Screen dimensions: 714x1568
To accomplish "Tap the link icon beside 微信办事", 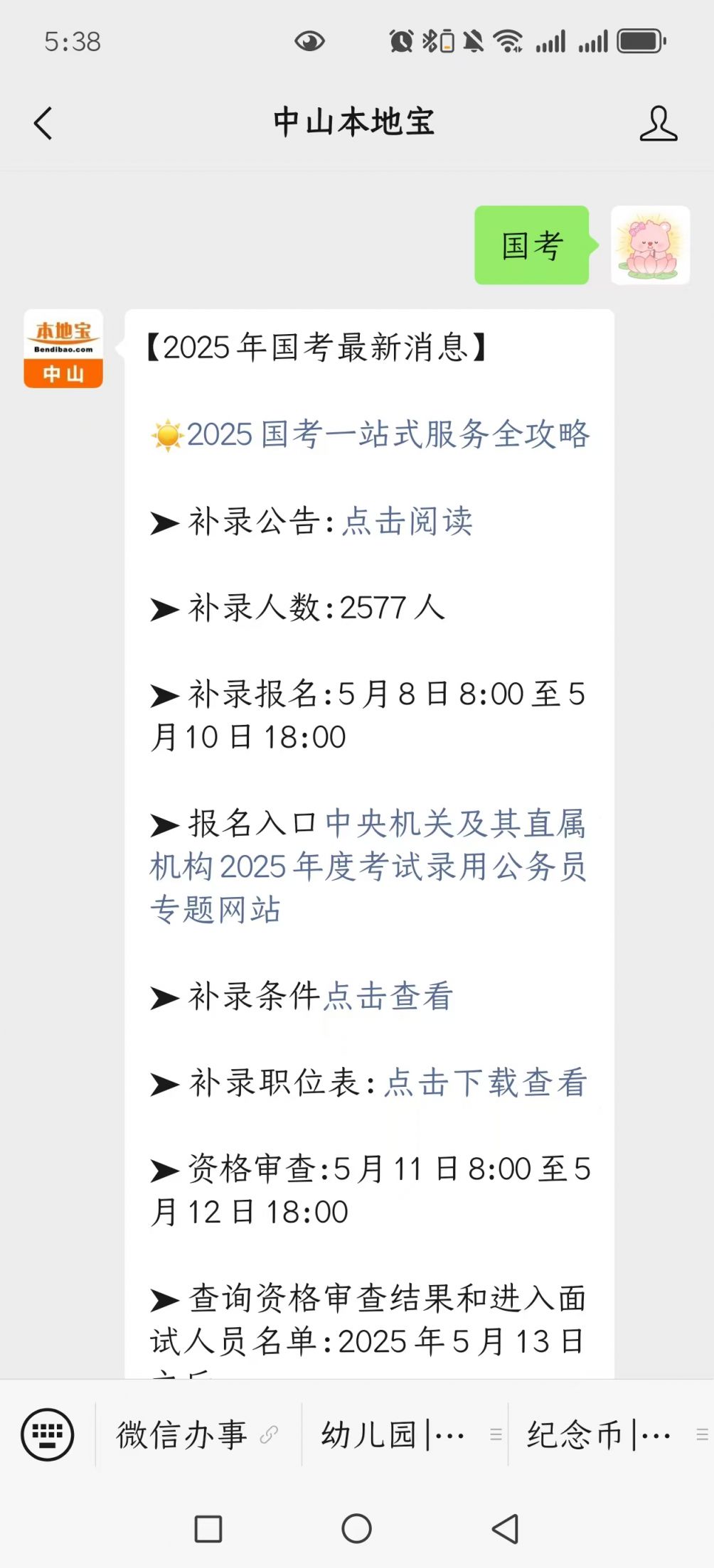I will [x=269, y=1435].
